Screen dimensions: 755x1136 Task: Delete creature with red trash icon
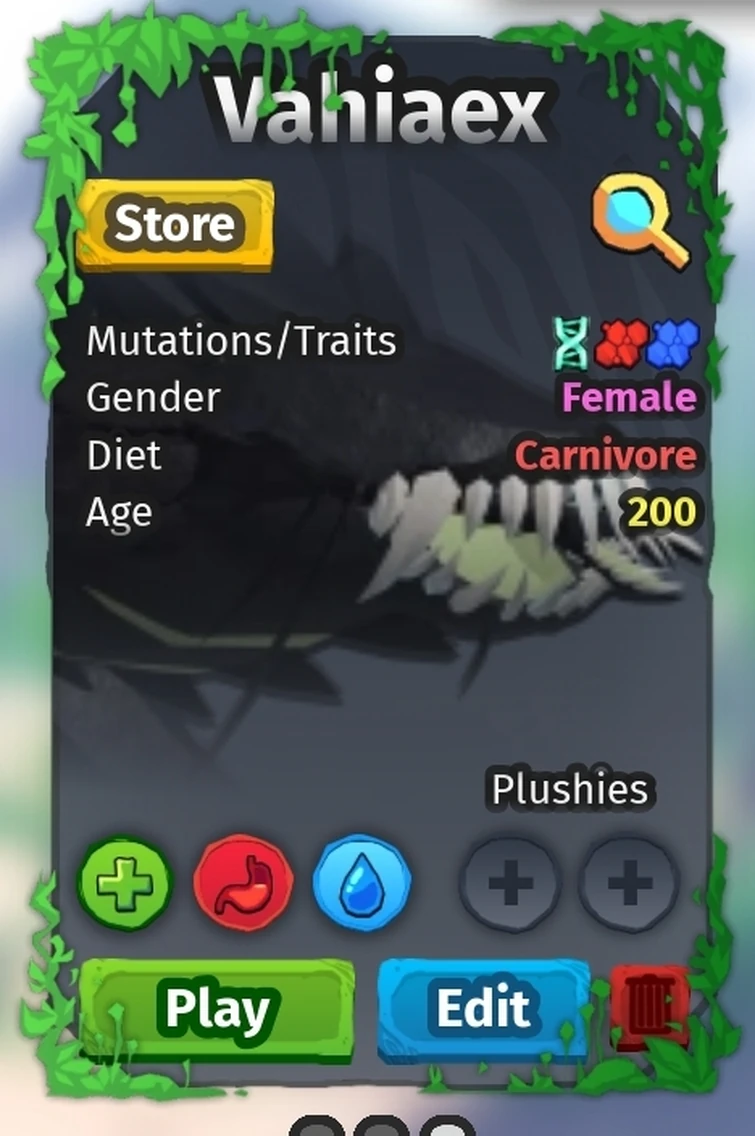click(x=649, y=1007)
